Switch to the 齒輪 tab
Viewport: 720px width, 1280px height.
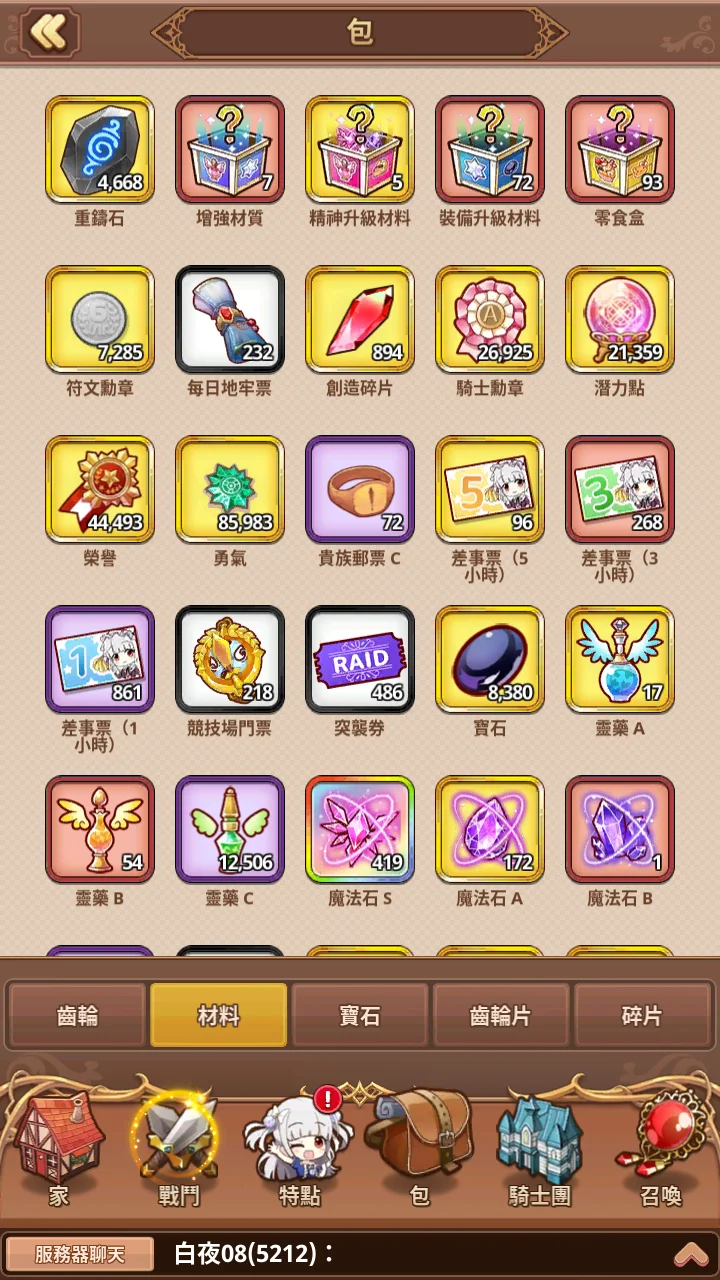(77, 1015)
